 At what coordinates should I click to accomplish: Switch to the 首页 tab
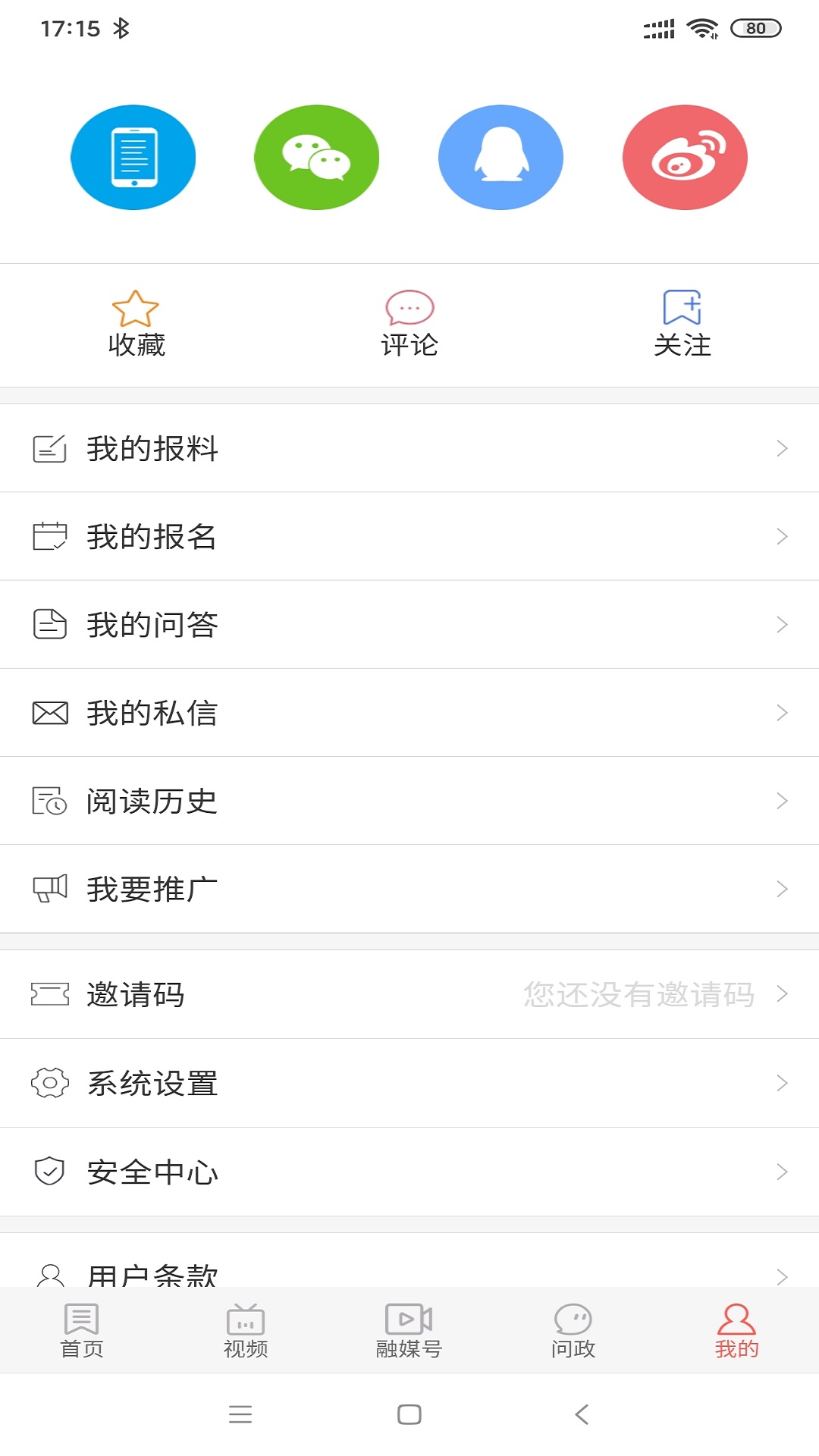click(82, 1331)
